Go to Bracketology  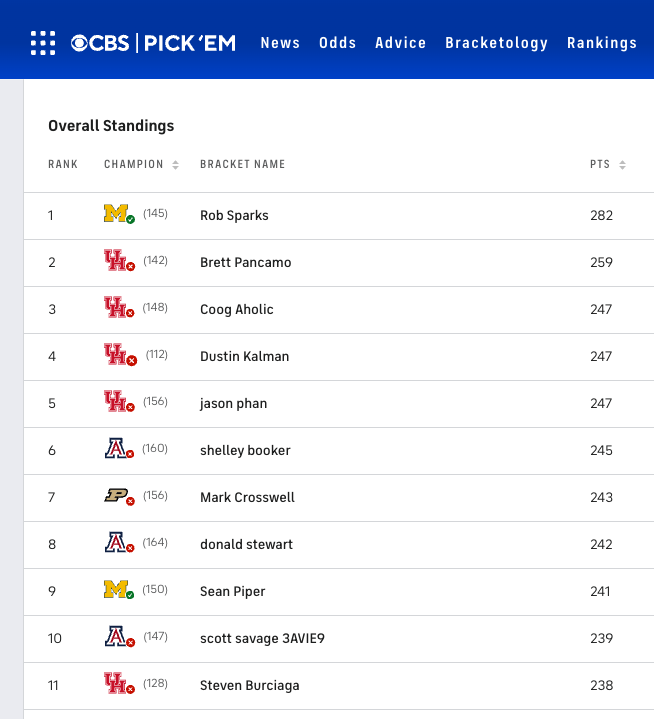click(x=497, y=43)
